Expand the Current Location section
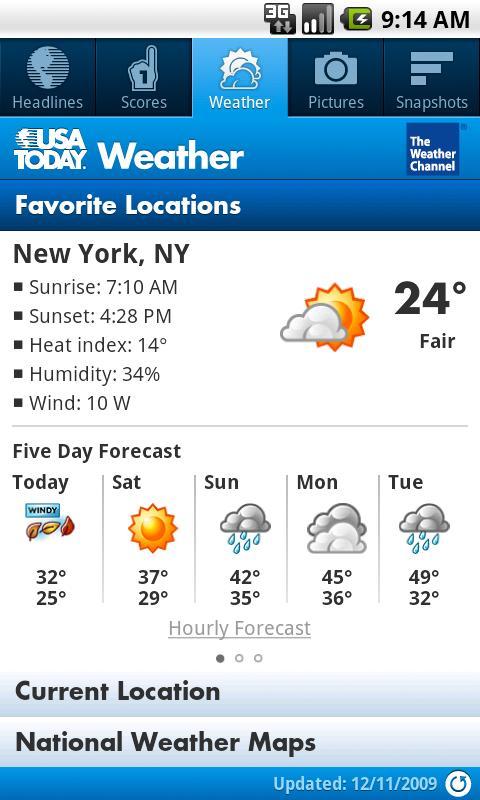Screen dimensions: 480x800 point(240,693)
